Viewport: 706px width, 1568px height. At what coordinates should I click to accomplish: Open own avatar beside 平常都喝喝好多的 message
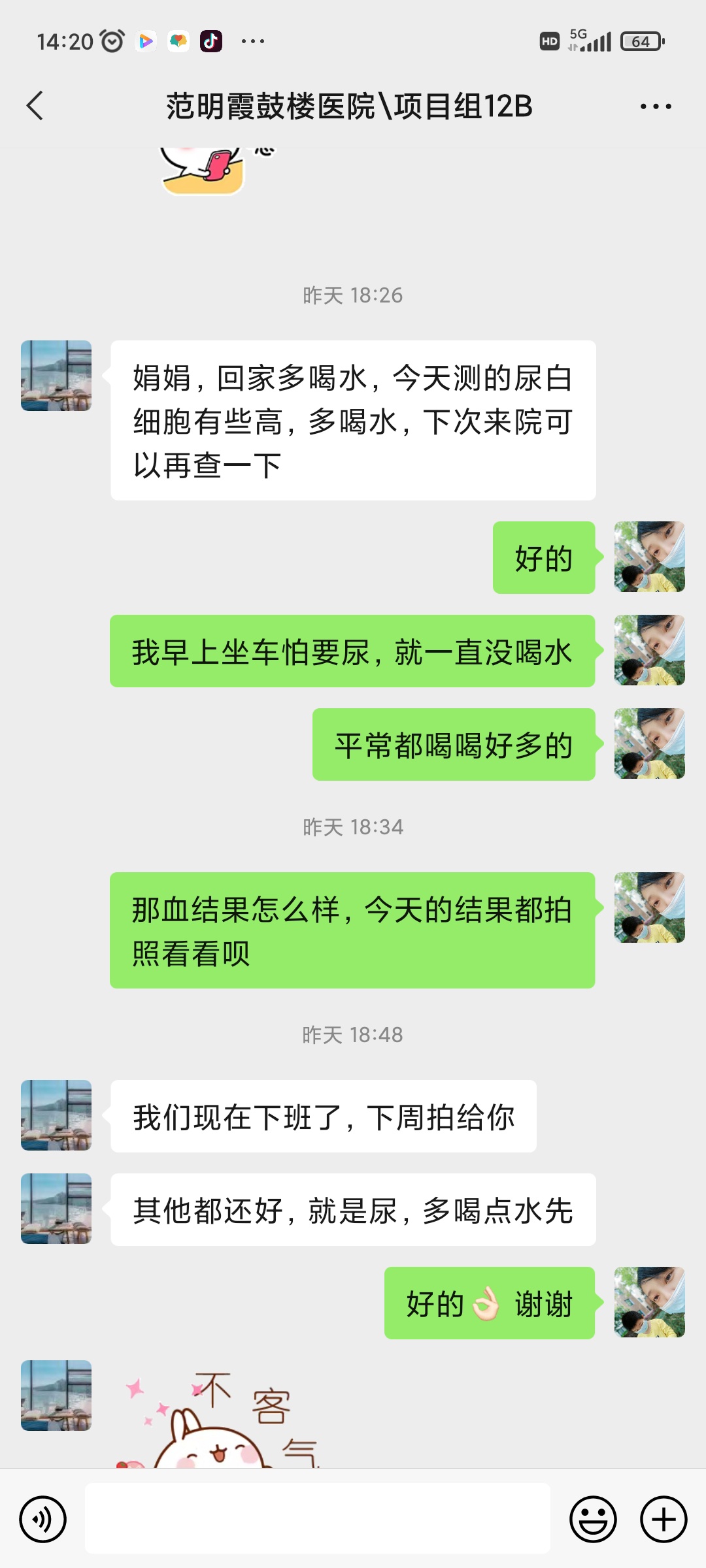pos(649,743)
